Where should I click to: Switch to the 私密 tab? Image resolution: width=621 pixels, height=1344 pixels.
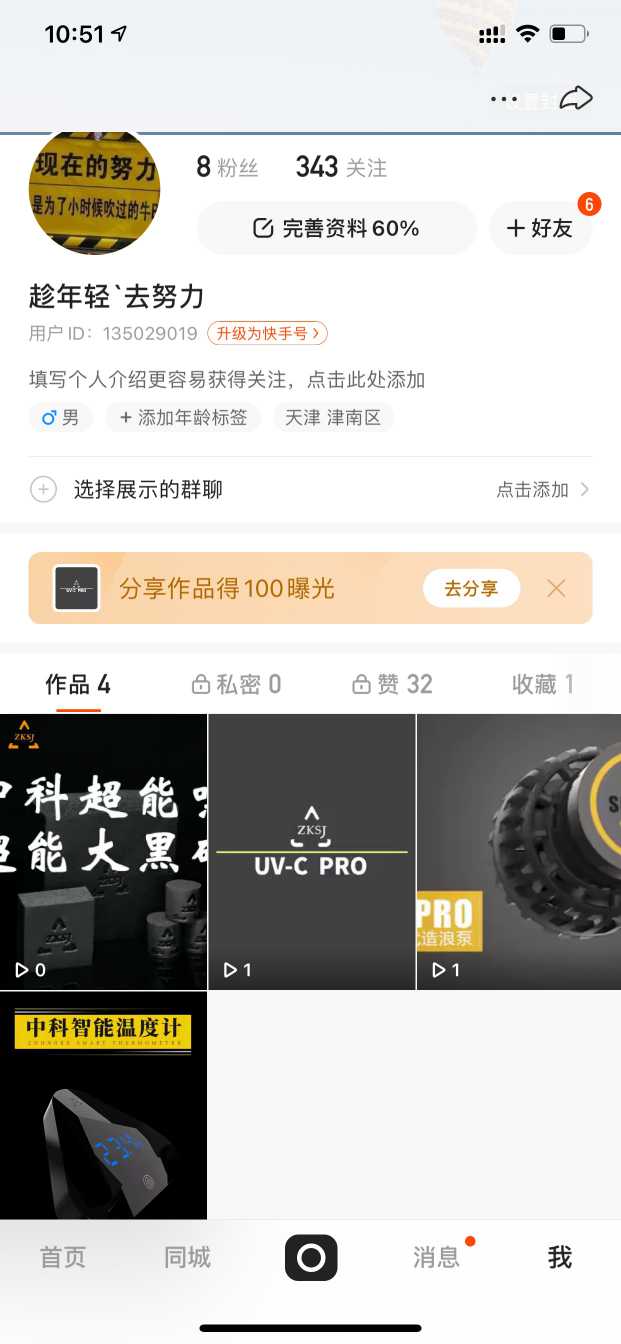pos(236,684)
